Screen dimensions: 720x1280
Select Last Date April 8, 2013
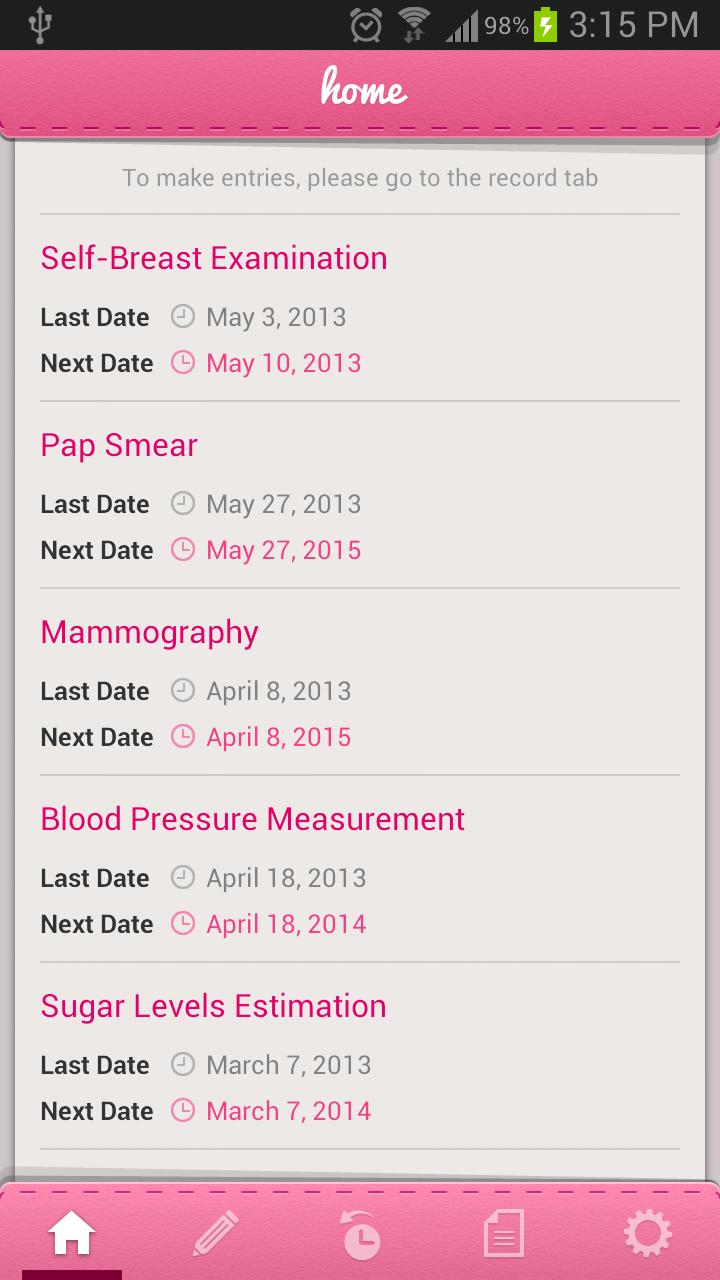[277, 690]
